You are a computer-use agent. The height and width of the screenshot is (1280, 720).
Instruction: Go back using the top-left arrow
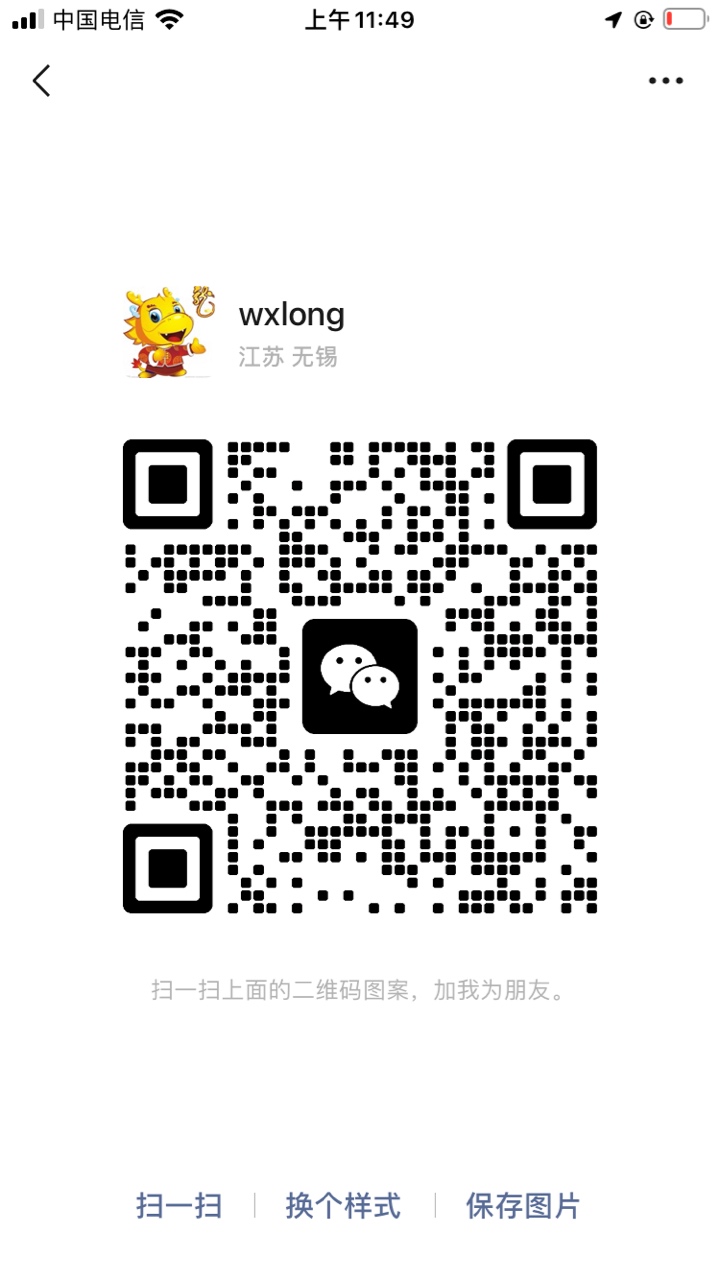click(x=41, y=81)
